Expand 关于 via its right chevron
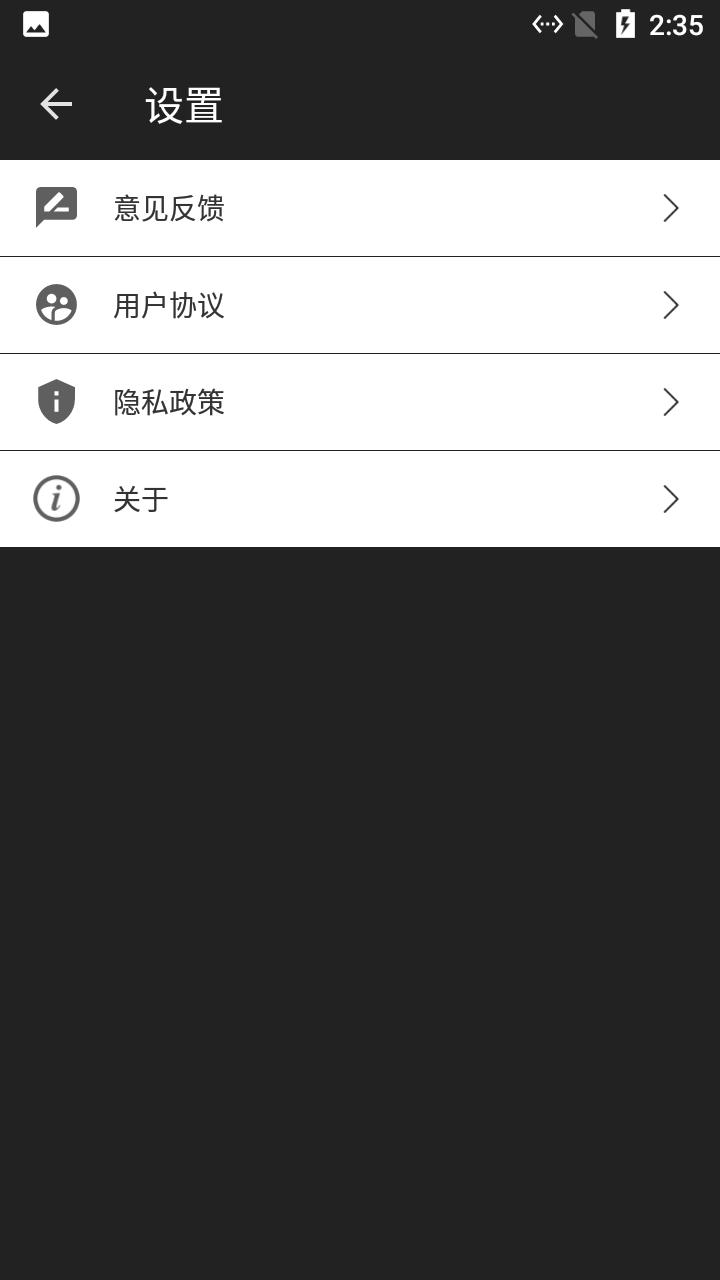The image size is (720, 1280). (x=670, y=498)
